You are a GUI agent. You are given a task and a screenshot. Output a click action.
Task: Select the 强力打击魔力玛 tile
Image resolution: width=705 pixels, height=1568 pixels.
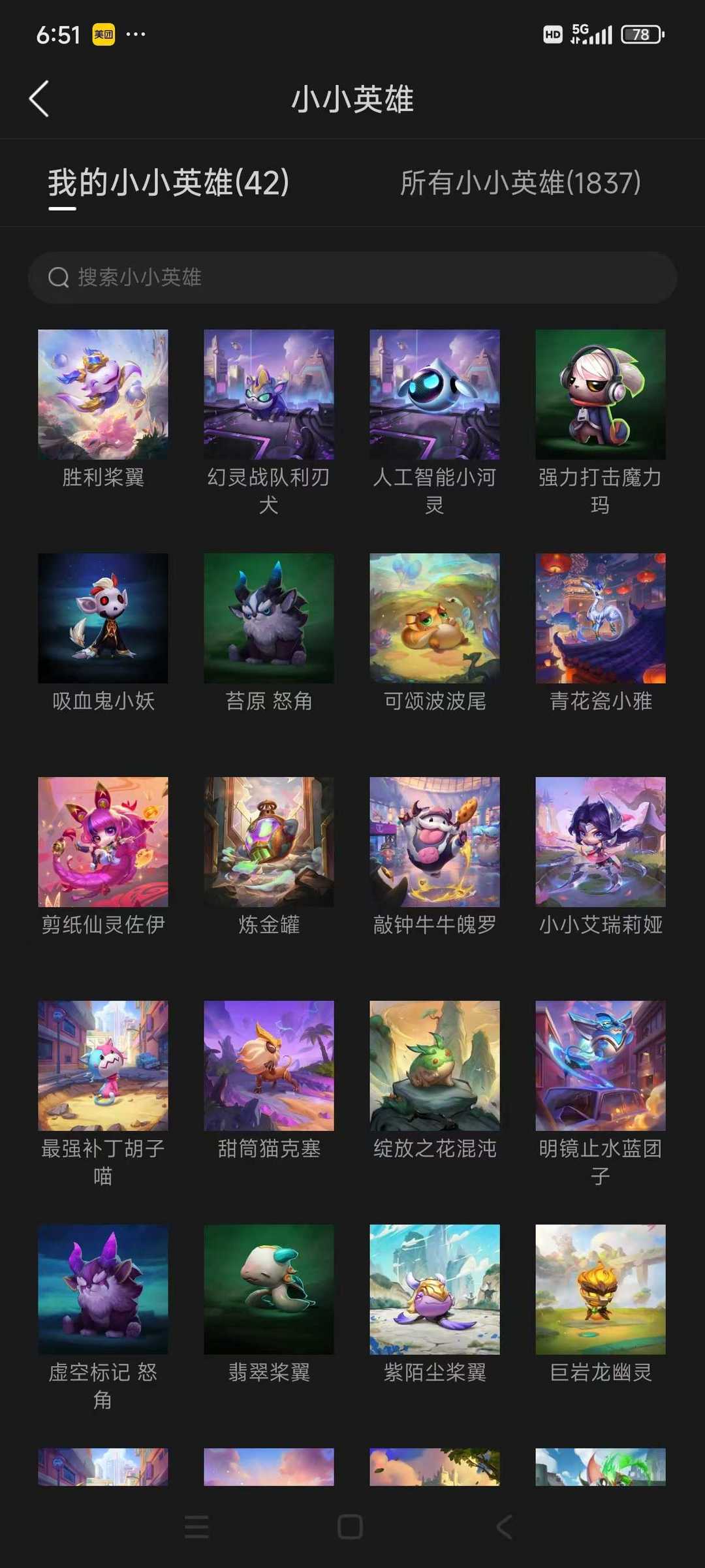(x=601, y=422)
